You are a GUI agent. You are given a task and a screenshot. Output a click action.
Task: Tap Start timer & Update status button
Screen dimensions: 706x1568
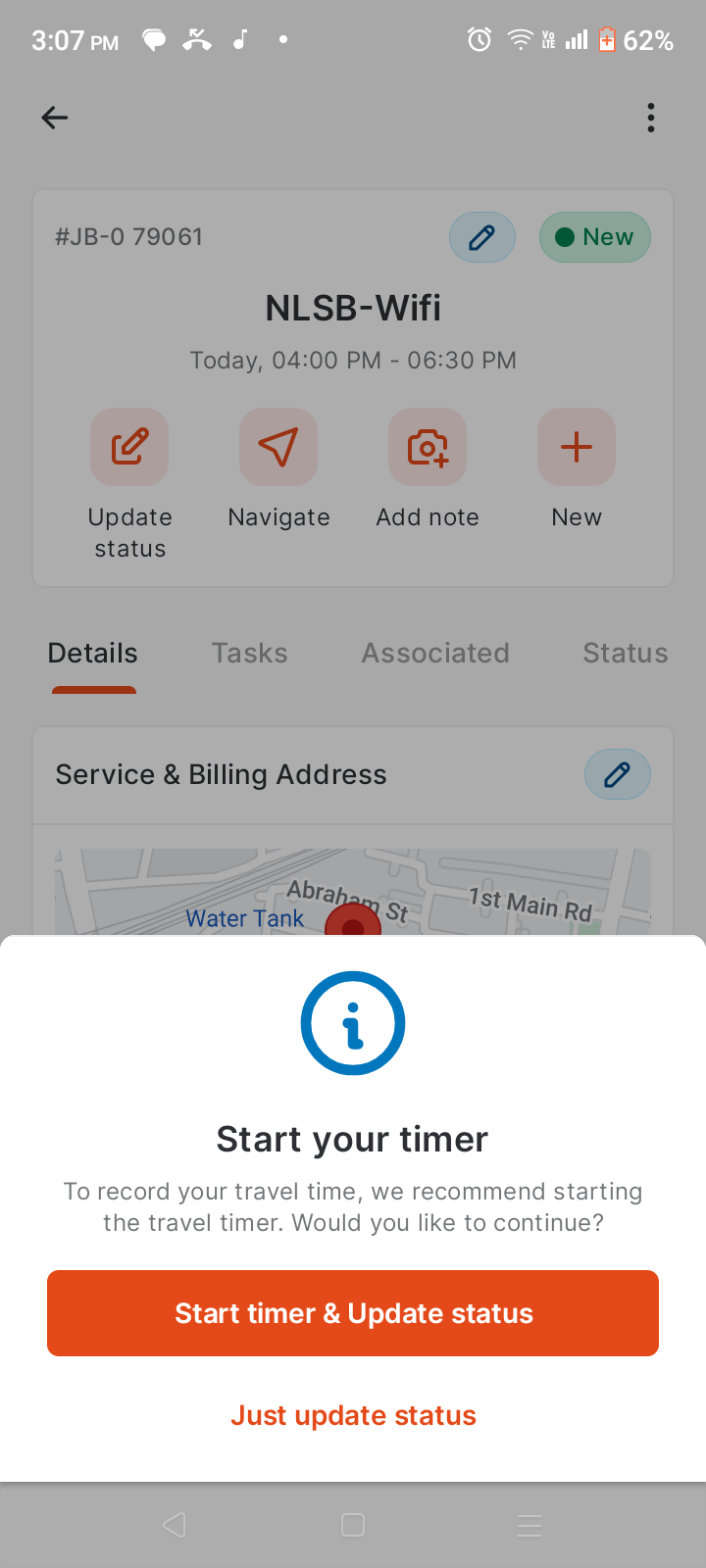353,1313
